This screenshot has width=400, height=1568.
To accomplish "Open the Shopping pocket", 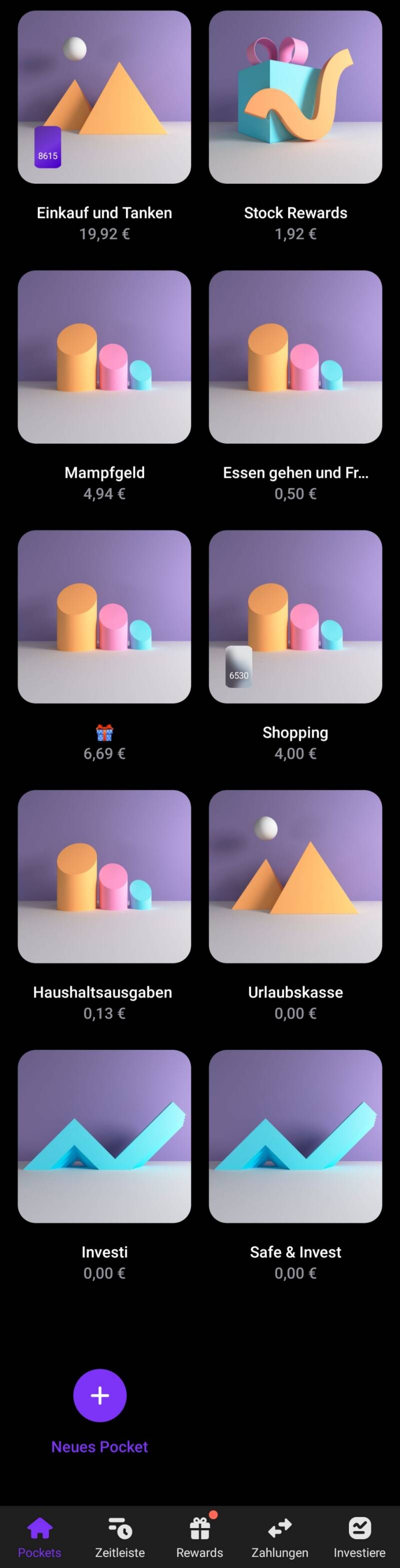I will (295, 617).
